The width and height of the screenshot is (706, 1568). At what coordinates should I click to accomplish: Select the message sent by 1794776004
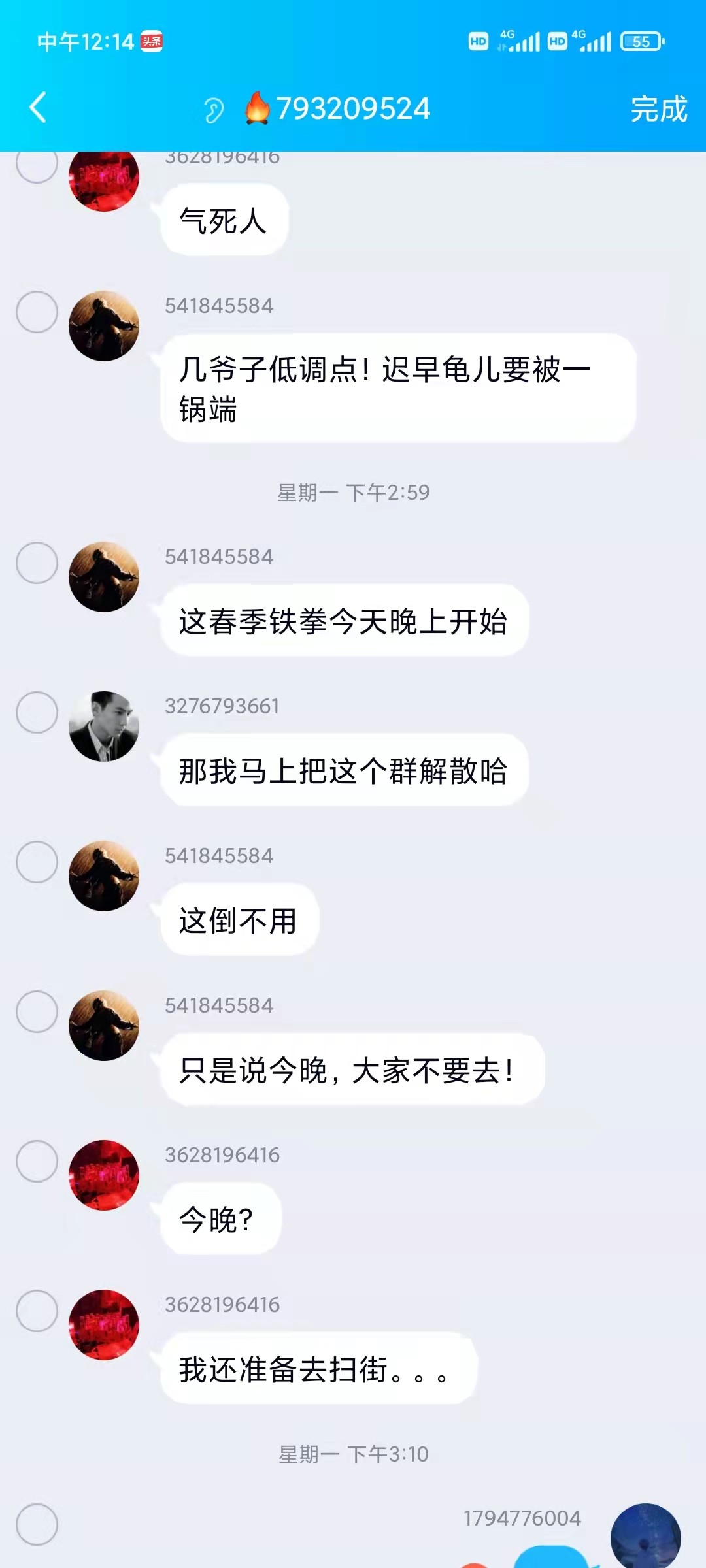pyautogui.click(x=37, y=1525)
